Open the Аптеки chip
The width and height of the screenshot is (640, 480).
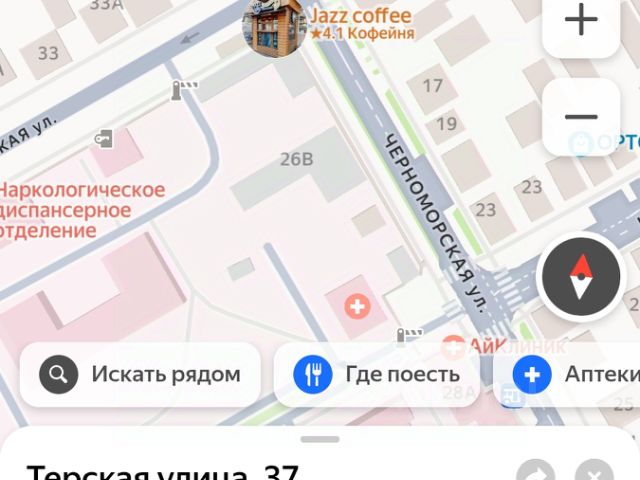point(572,375)
